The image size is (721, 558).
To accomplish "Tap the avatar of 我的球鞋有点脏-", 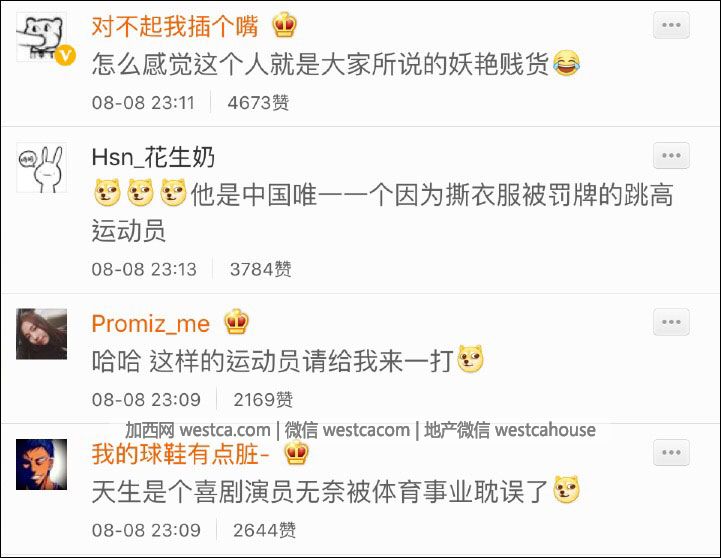I will click(x=42, y=464).
